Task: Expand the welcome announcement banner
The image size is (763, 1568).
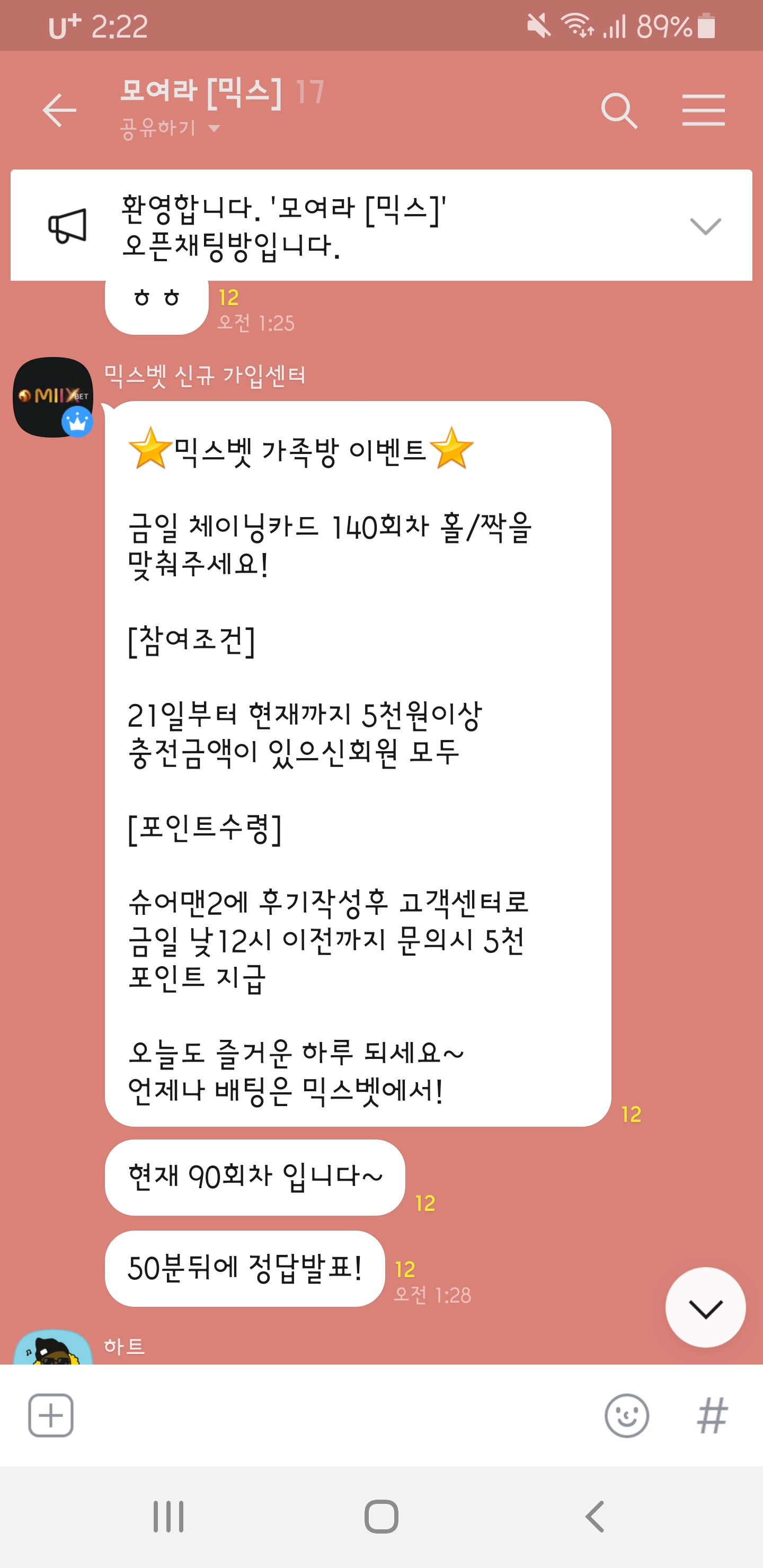Action: pyautogui.click(x=705, y=226)
